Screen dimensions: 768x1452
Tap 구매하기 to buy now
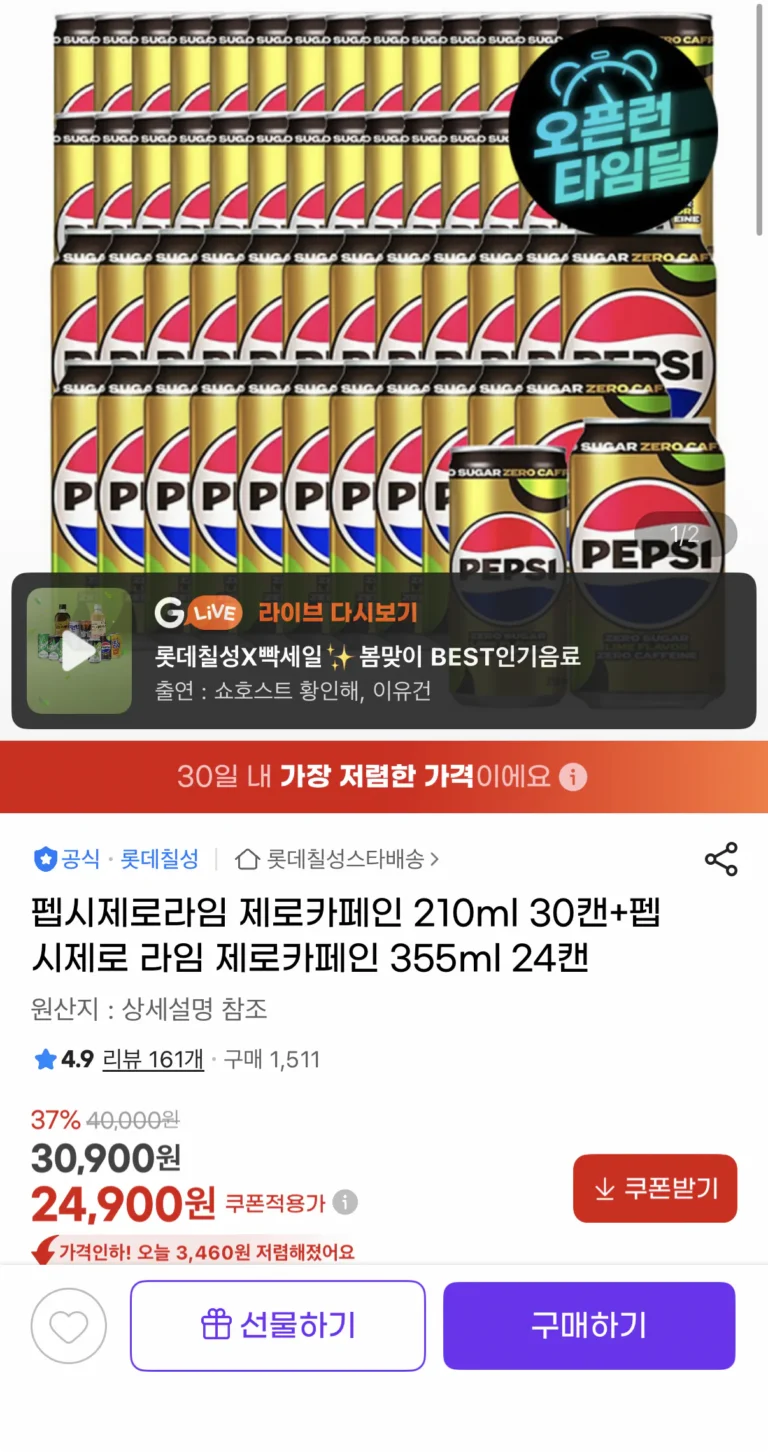coord(589,1326)
